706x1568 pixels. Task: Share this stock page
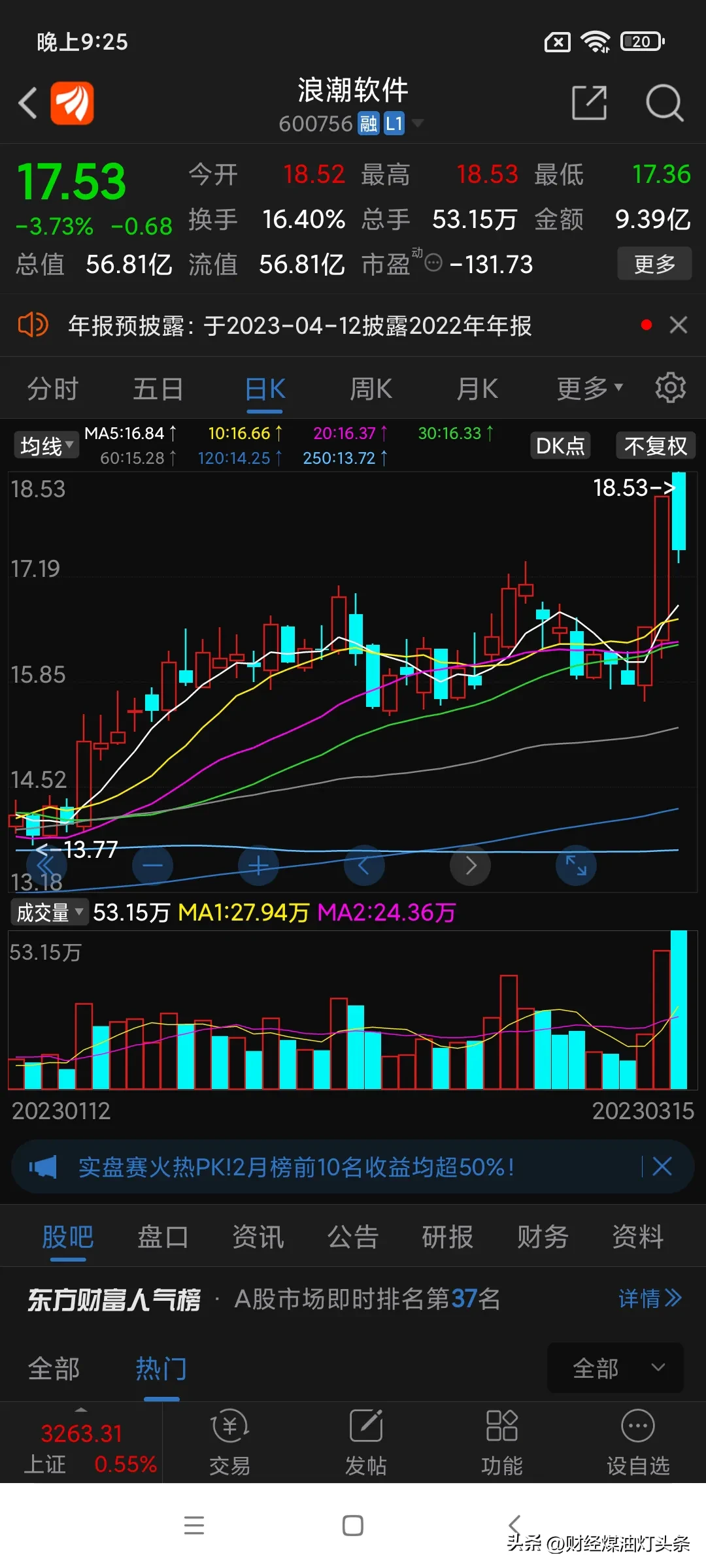point(589,103)
